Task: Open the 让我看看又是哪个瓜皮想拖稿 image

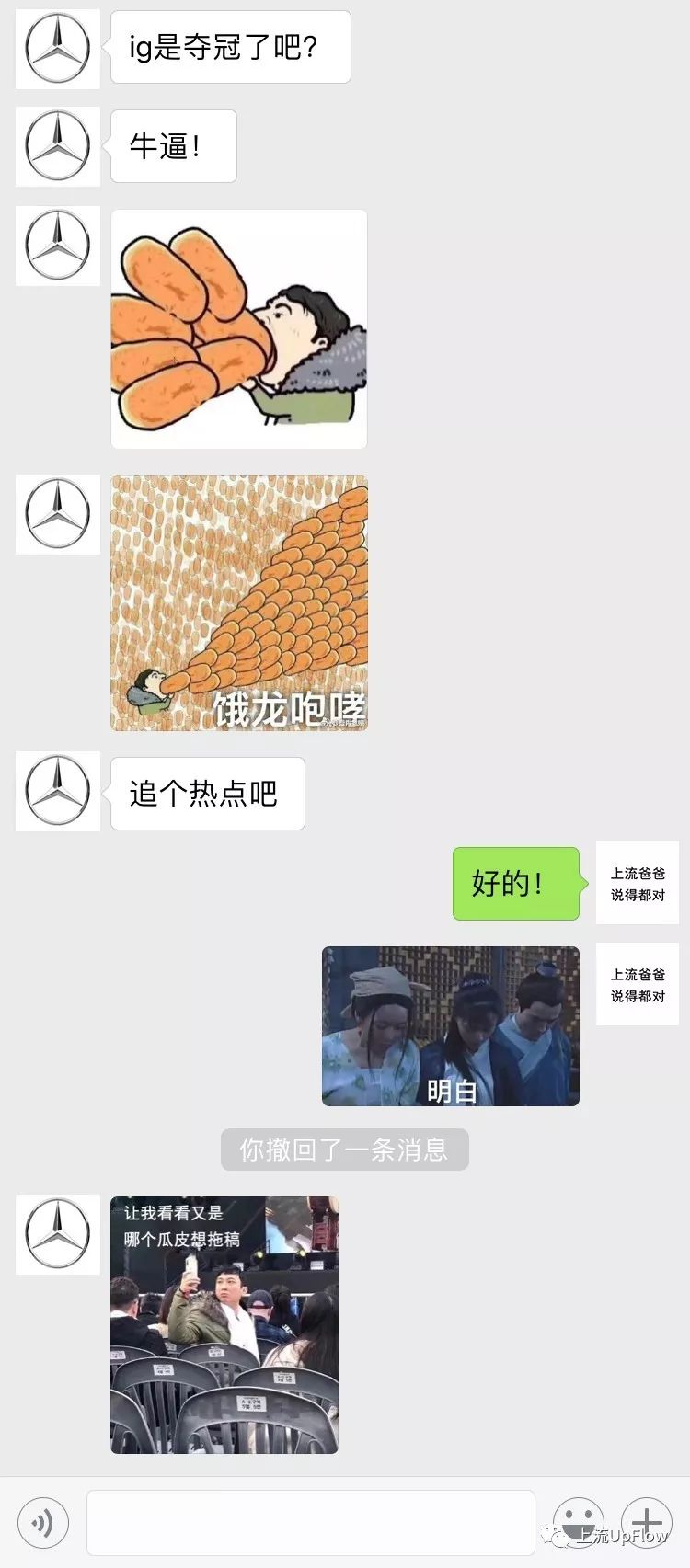Action: 224,1324
